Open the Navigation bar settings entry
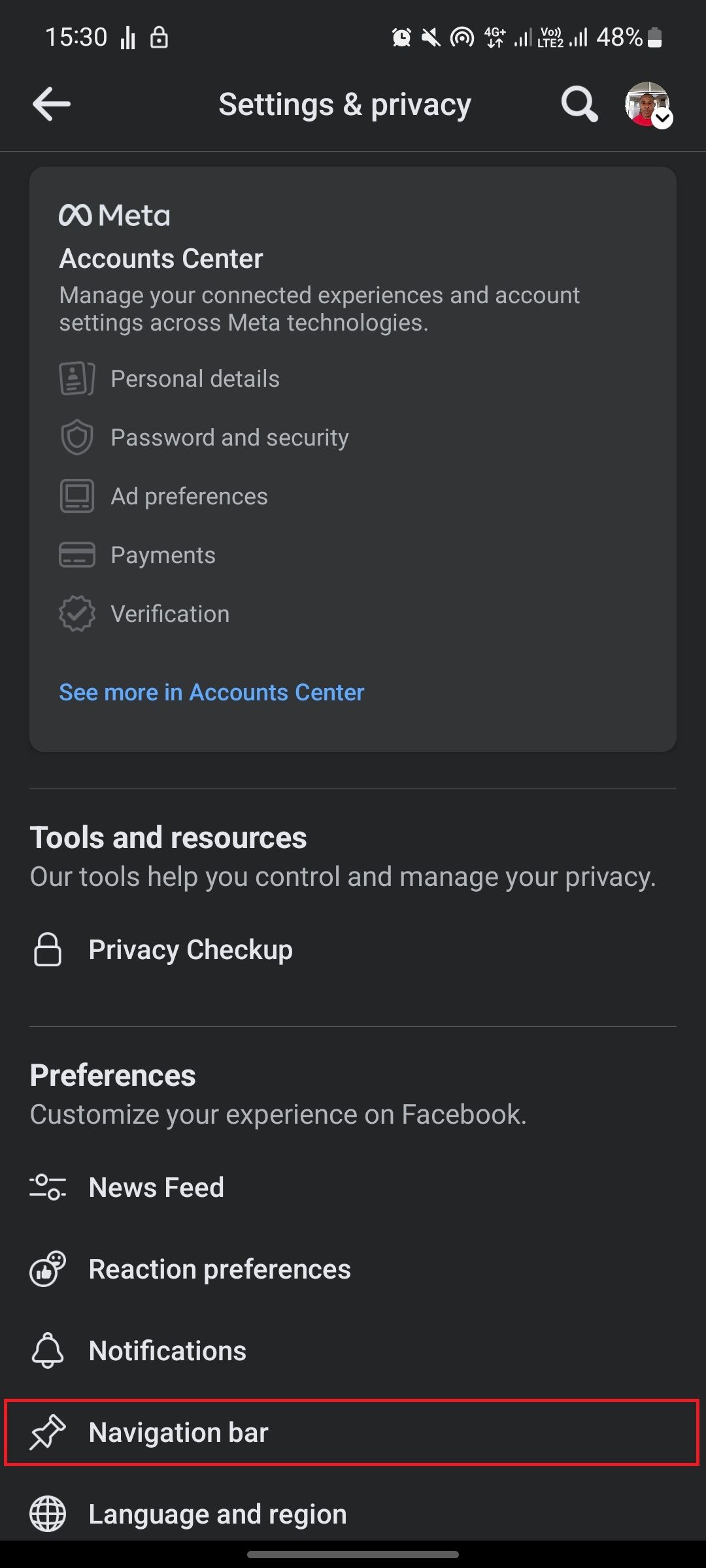 point(178,1432)
